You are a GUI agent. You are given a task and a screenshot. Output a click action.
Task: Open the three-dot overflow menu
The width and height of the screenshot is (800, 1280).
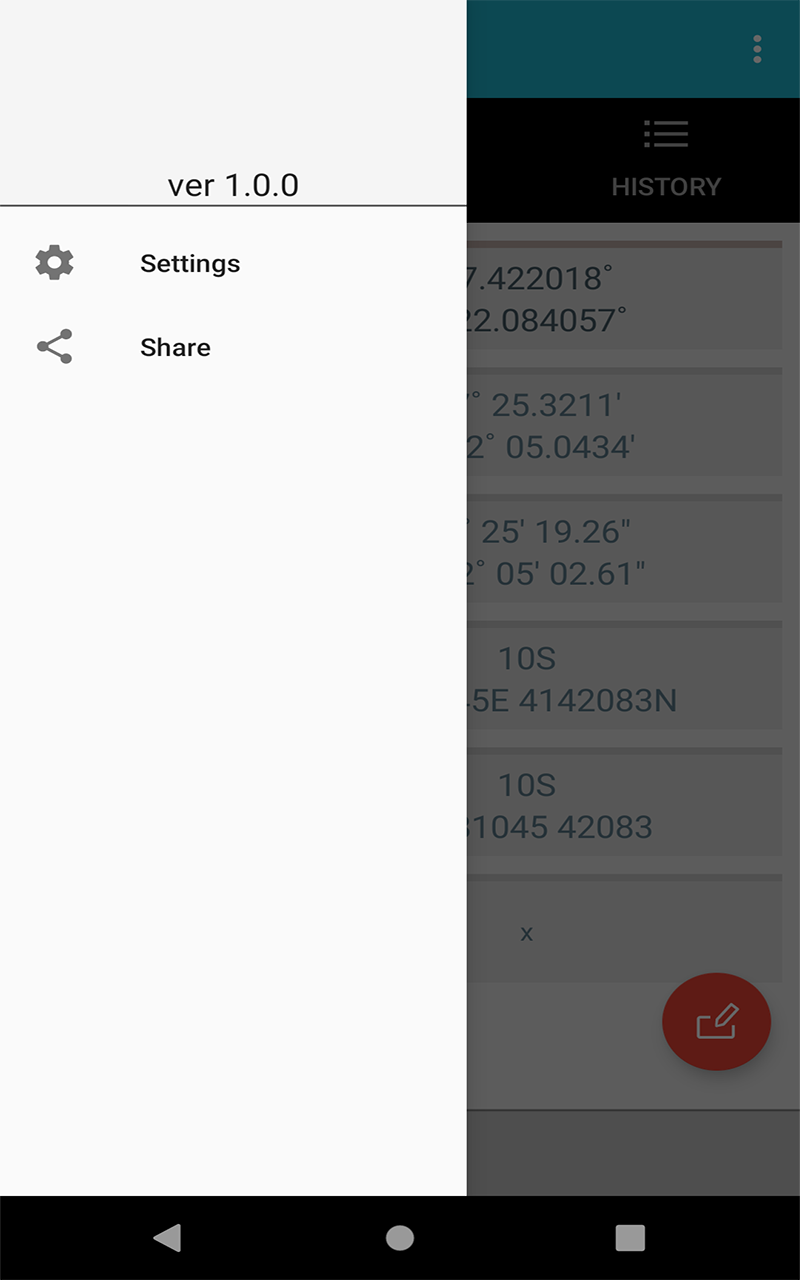pyautogui.click(x=757, y=48)
